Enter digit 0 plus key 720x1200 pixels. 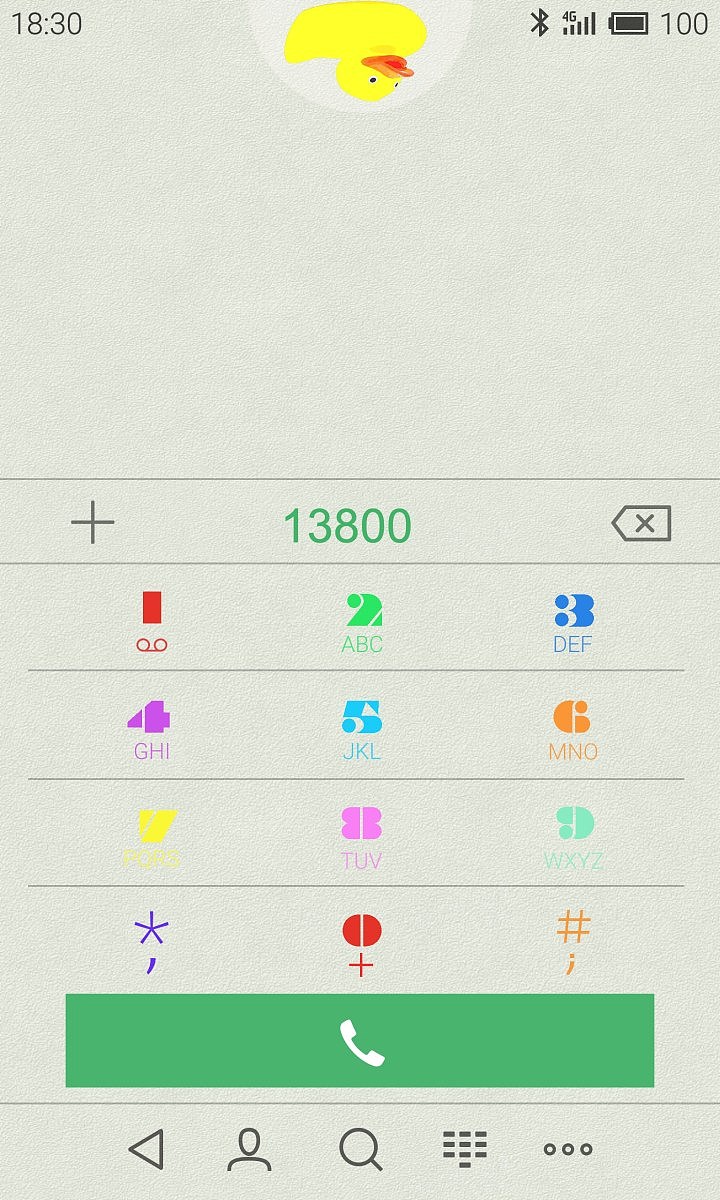pos(362,943)
